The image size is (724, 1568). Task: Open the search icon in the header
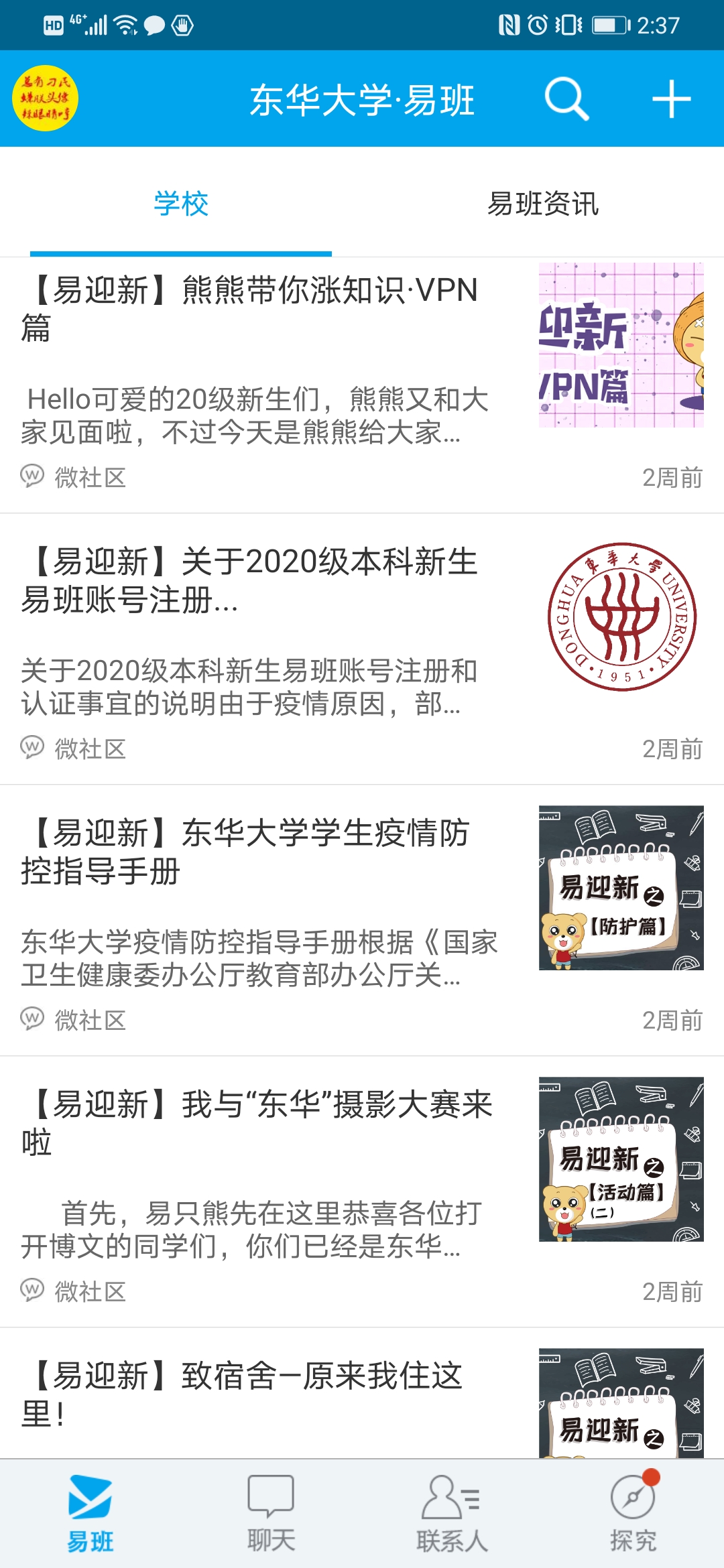[566, 99]
